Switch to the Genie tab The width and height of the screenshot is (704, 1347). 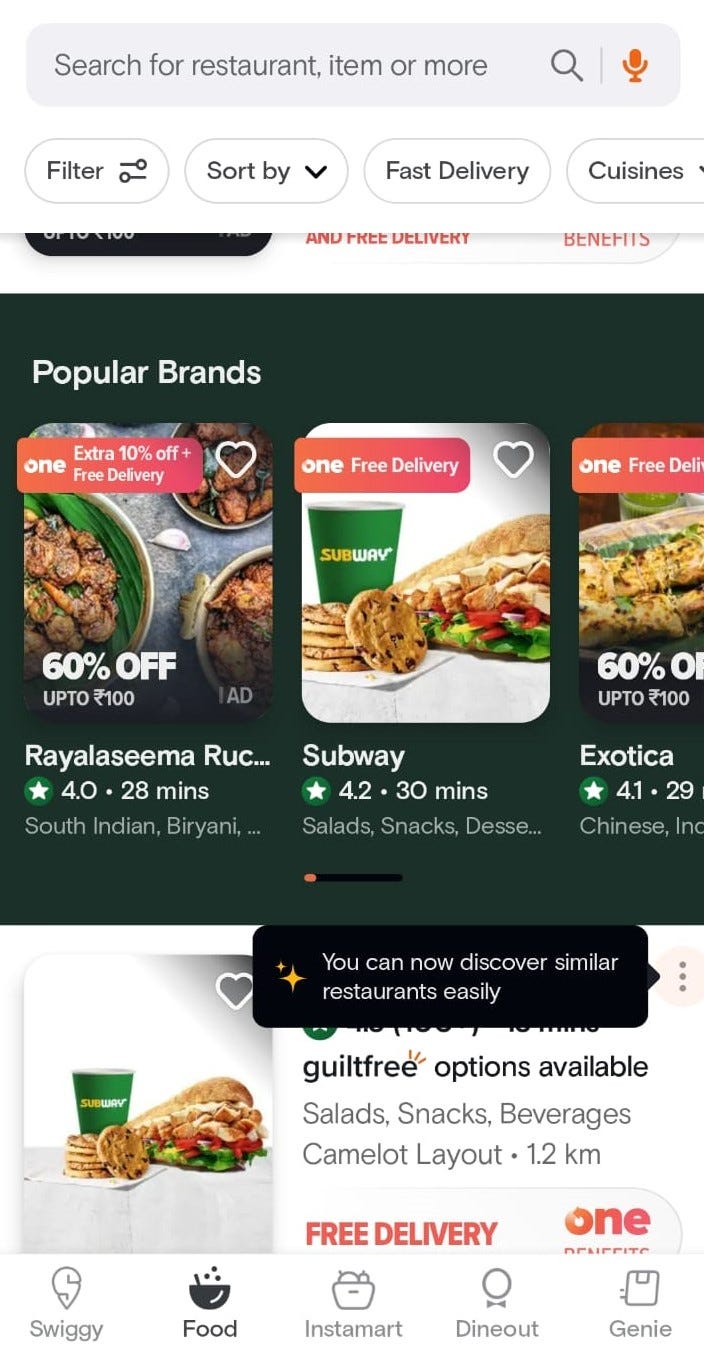pos(640,1301)
